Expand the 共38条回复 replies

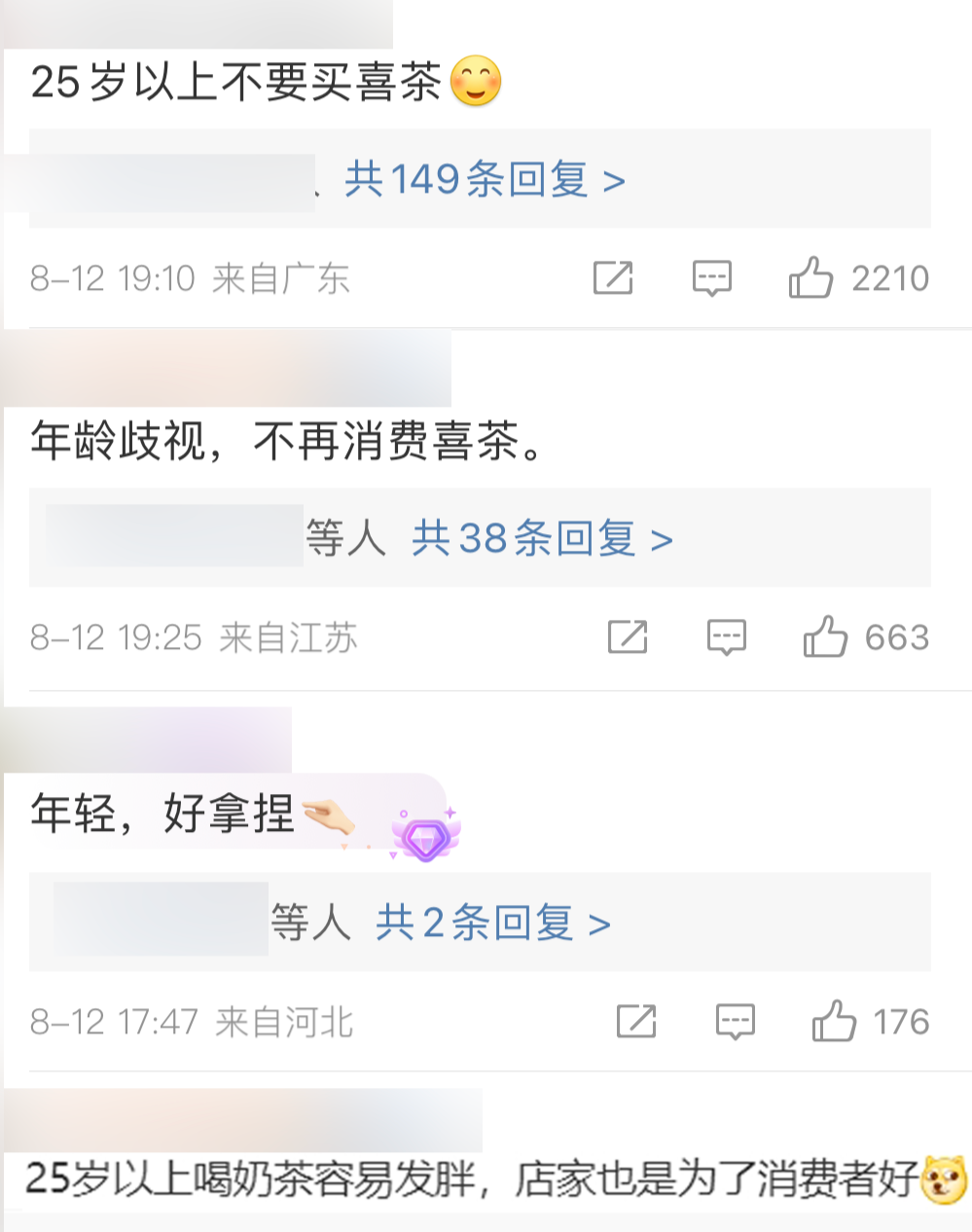point(541,538)
